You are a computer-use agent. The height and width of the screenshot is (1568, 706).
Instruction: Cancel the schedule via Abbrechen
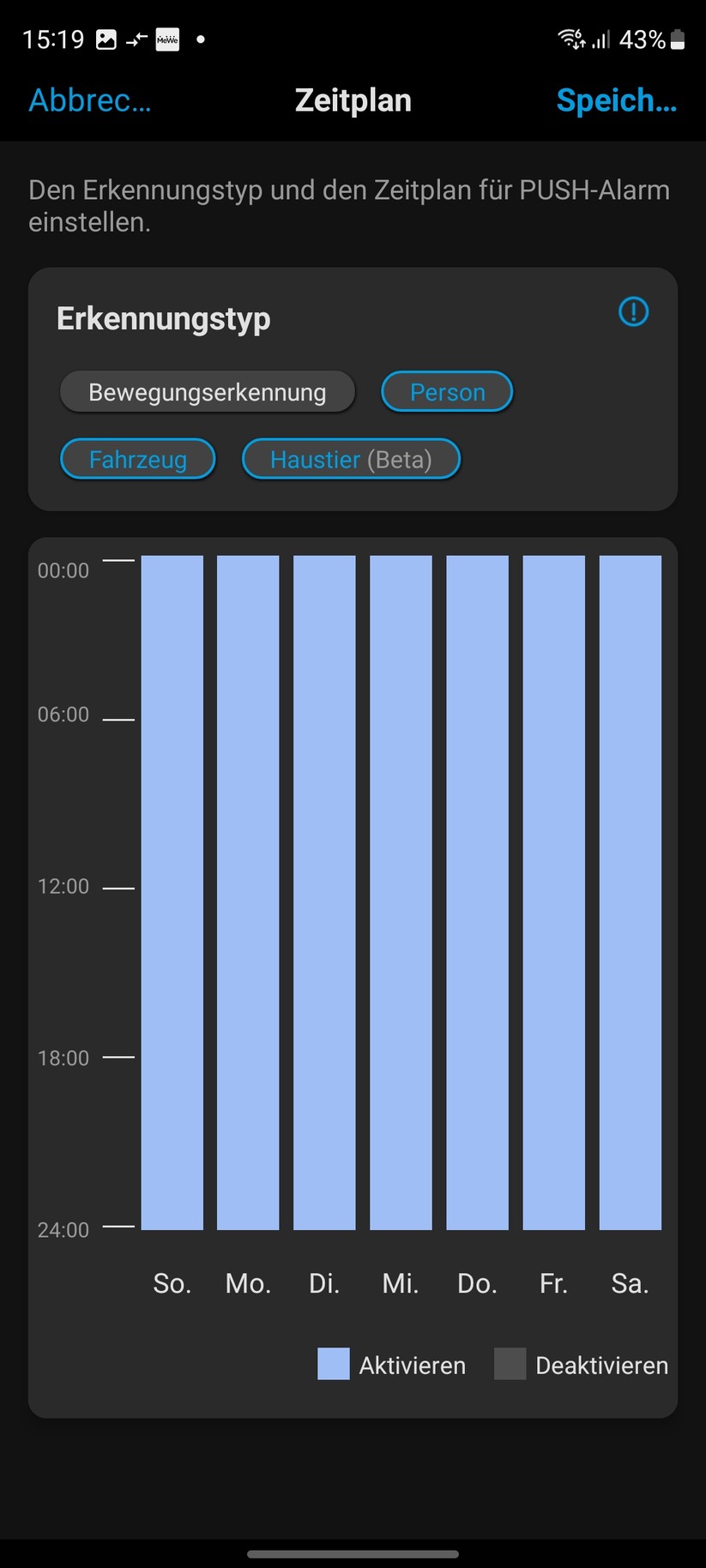pyautogui.click(x=90, y=100)
